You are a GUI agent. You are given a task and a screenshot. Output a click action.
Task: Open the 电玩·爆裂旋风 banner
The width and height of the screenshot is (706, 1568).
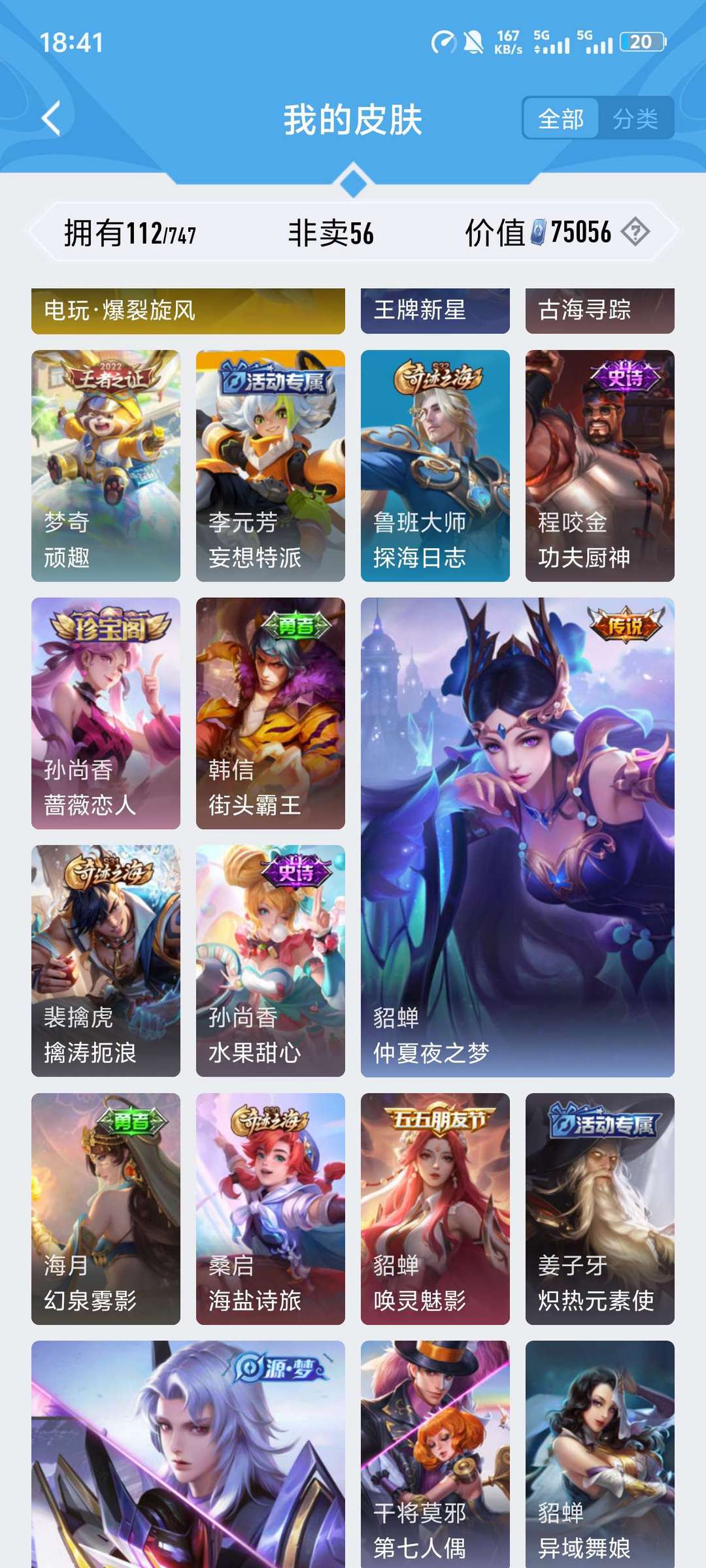(190, 312)
